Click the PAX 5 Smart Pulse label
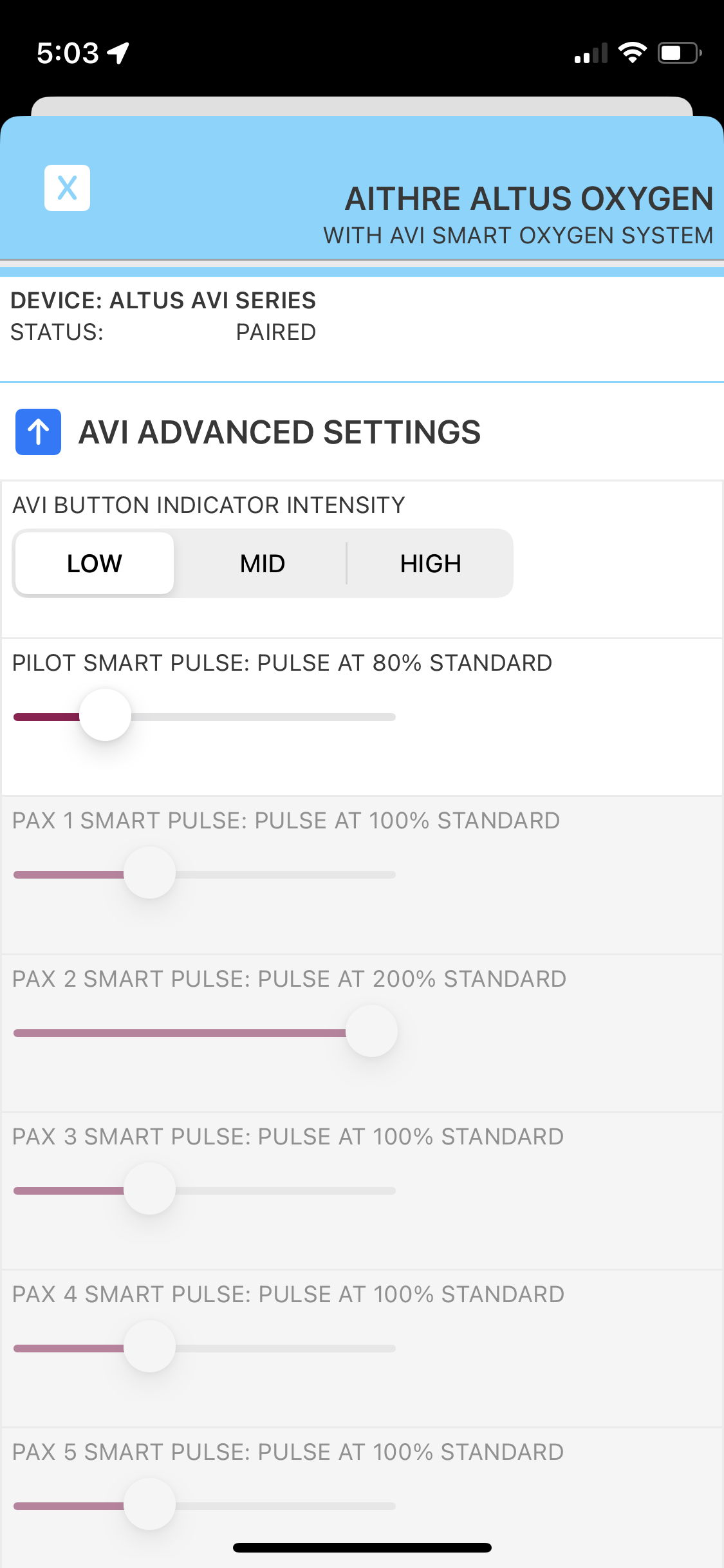The image size is (724, 1568). coord(288,1451)
